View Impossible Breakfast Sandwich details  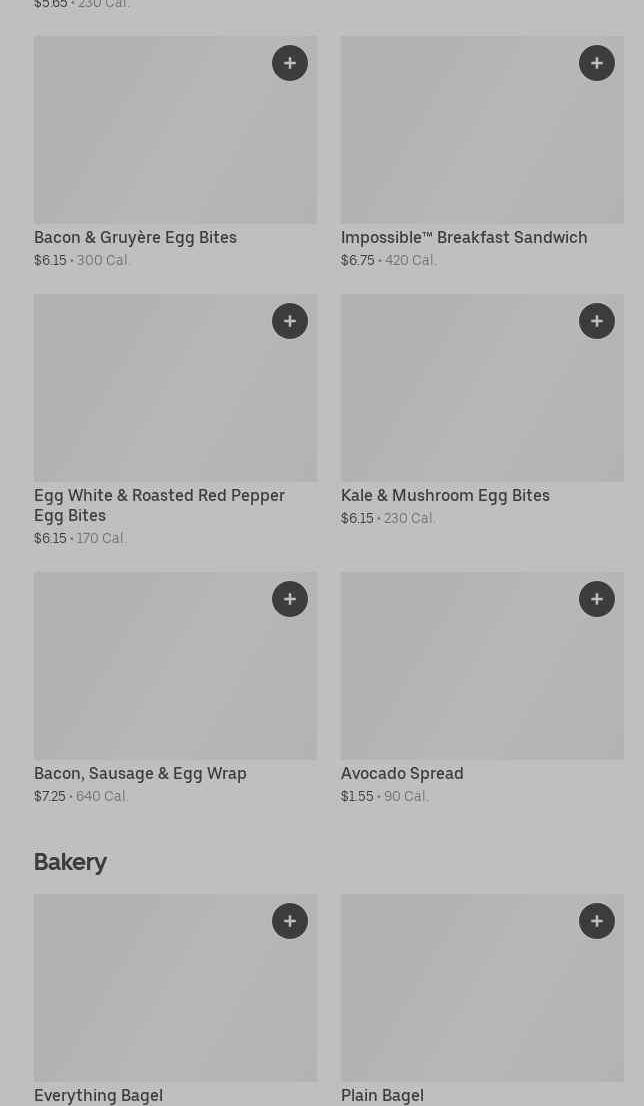(482, 152)
